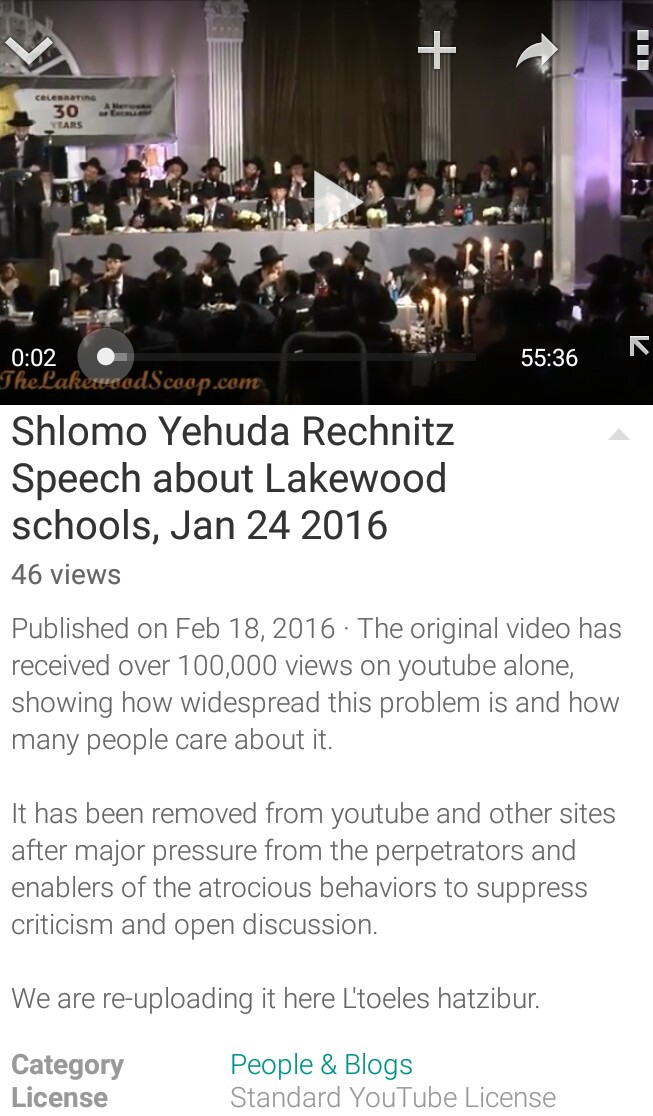The image size is (653, 1116).
Task: Tap the video progress scrubber
Action: tap(105, 356)
